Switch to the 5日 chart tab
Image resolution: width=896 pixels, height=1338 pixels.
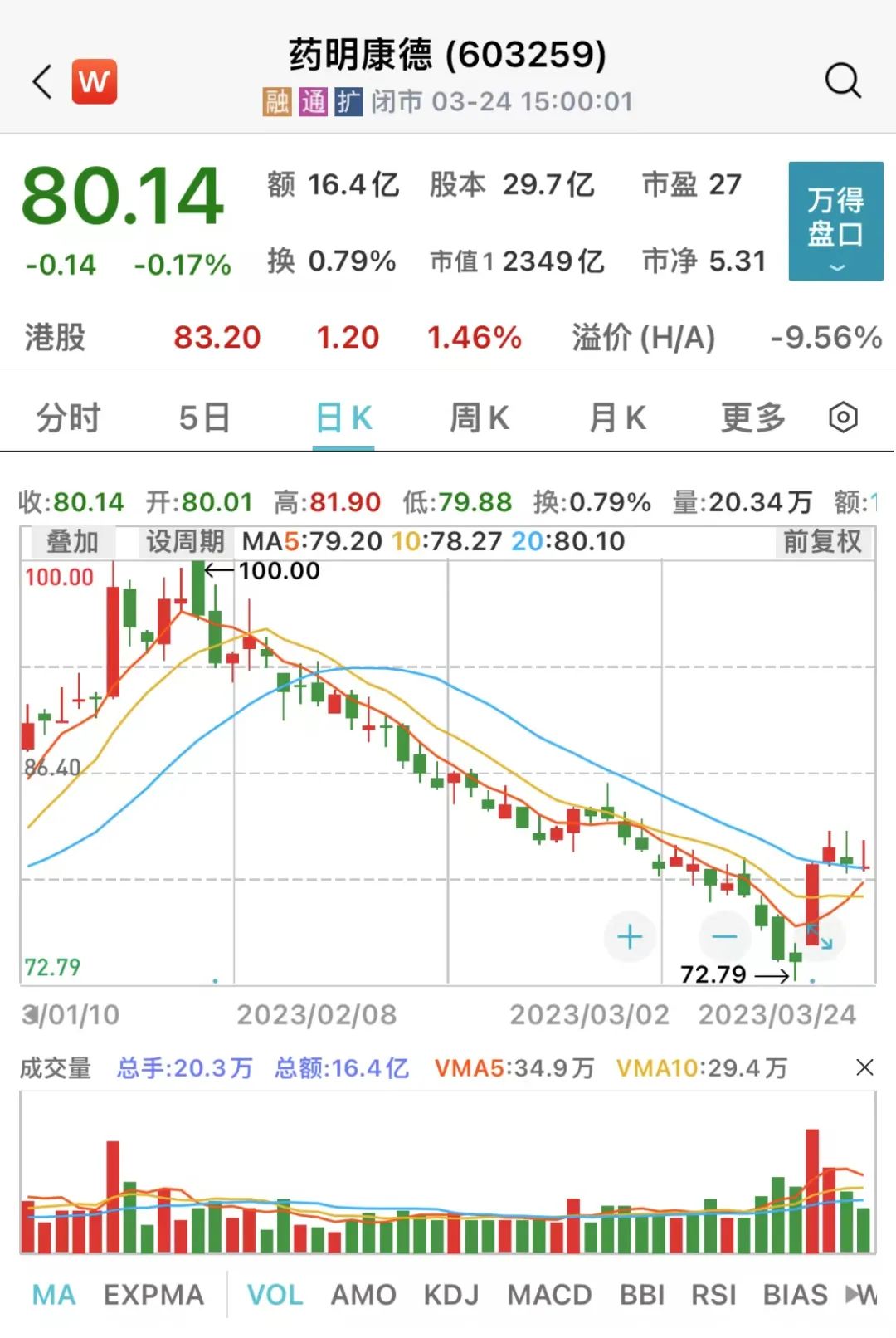click(204, 418)
